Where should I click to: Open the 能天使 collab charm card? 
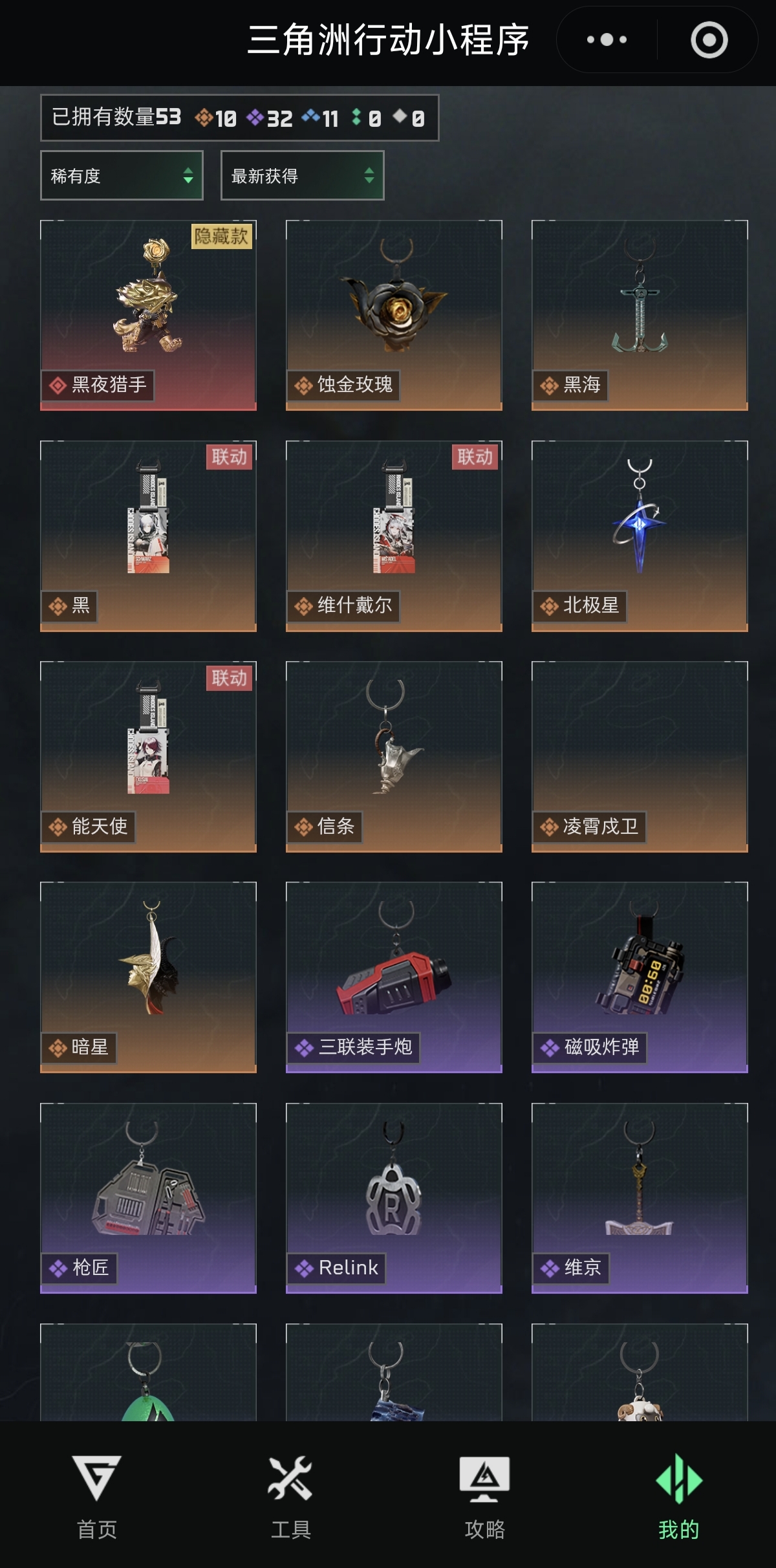(148, 756)
